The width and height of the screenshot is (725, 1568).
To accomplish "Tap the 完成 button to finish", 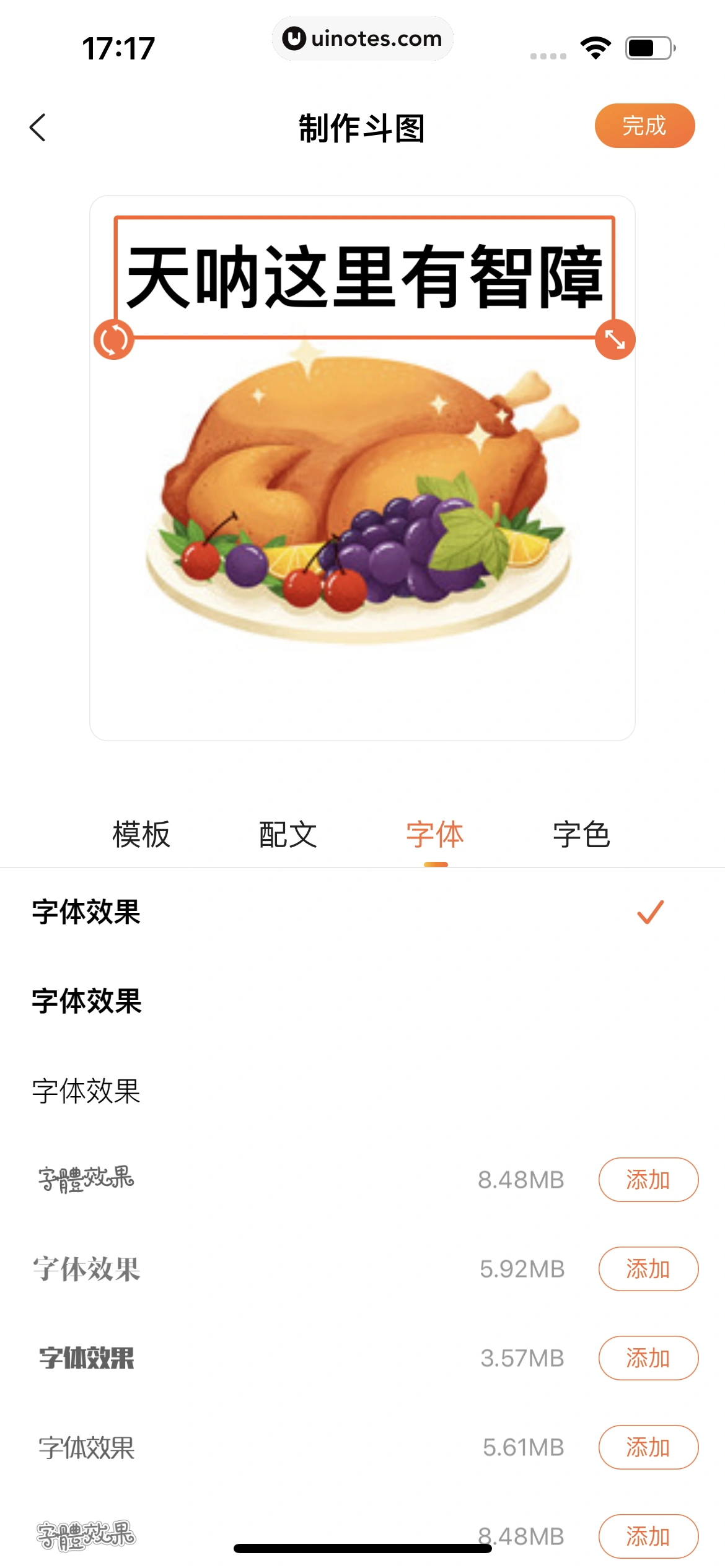I will point(645,126).
